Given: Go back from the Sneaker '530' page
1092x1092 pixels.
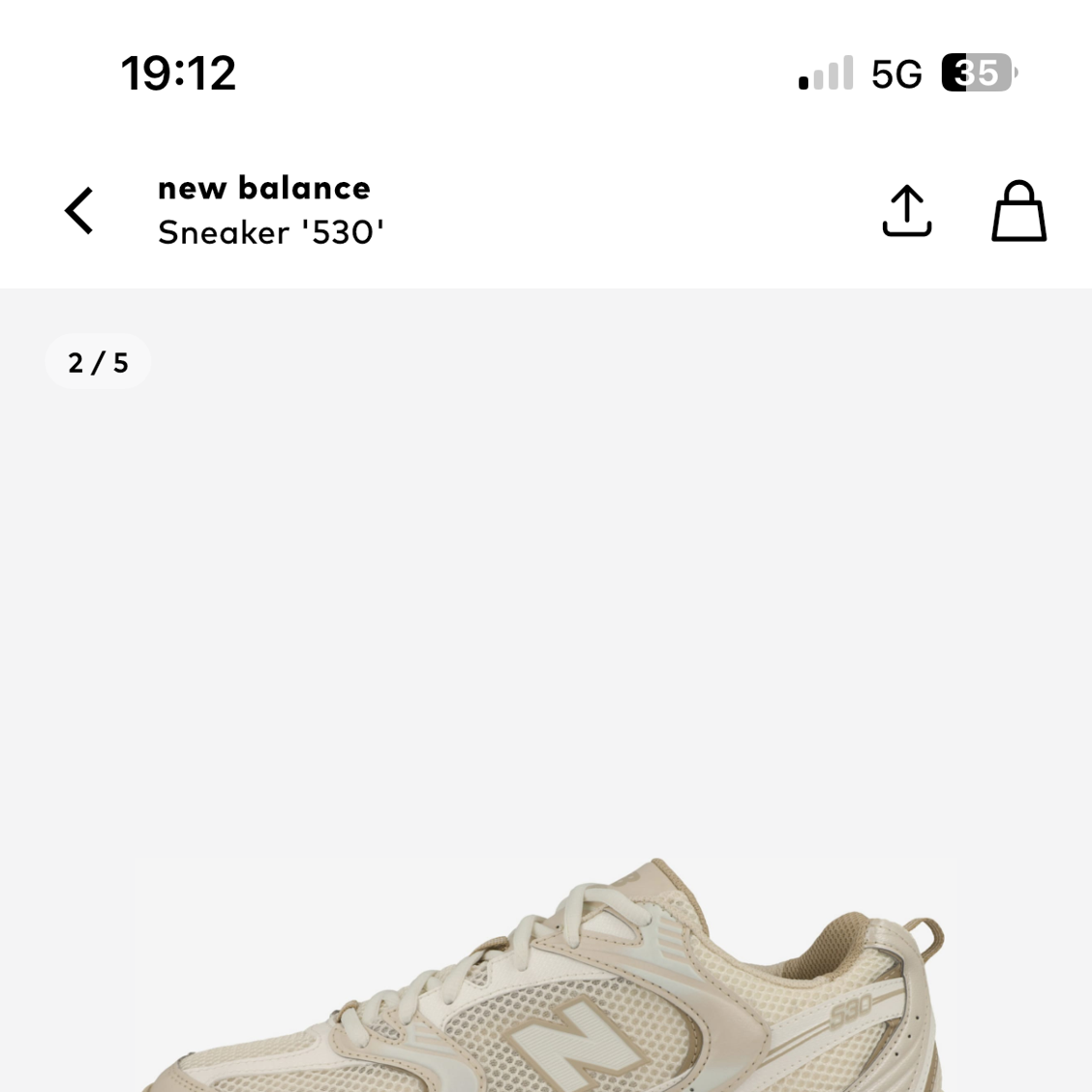Looking at the screenshot, I should tap(79, 211).
